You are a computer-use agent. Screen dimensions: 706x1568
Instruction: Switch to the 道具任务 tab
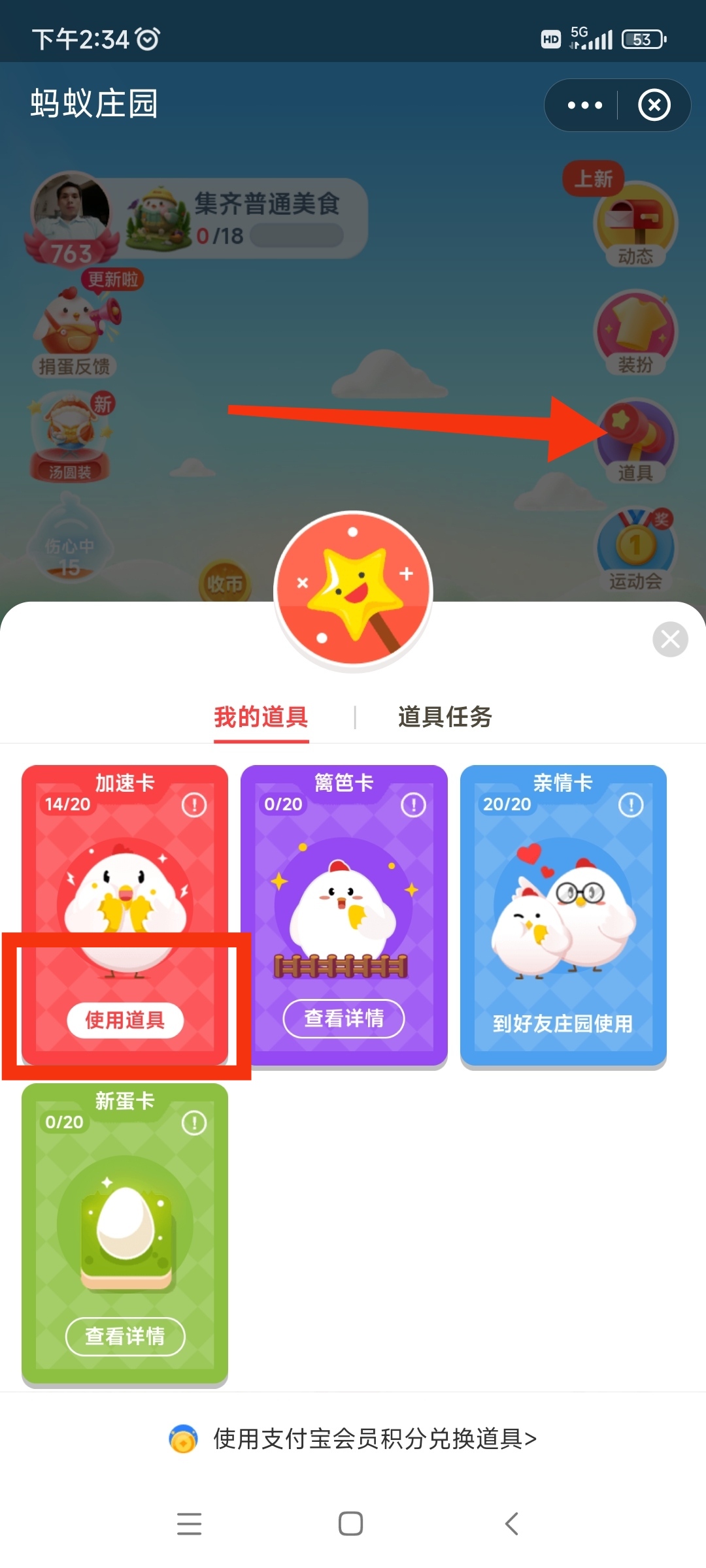(445, 717)
